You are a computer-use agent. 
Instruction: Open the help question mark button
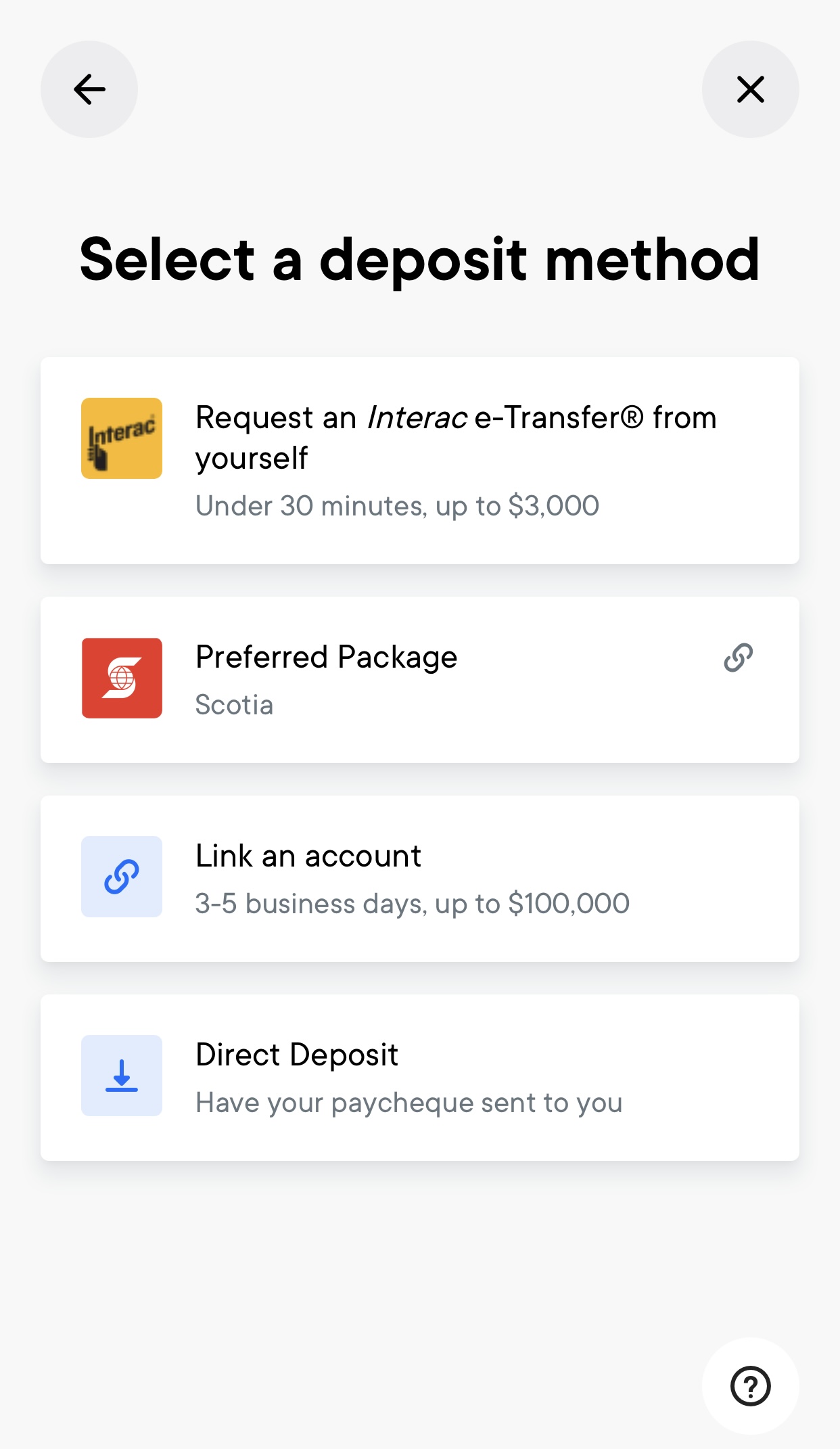click(x=751, y=1386)
